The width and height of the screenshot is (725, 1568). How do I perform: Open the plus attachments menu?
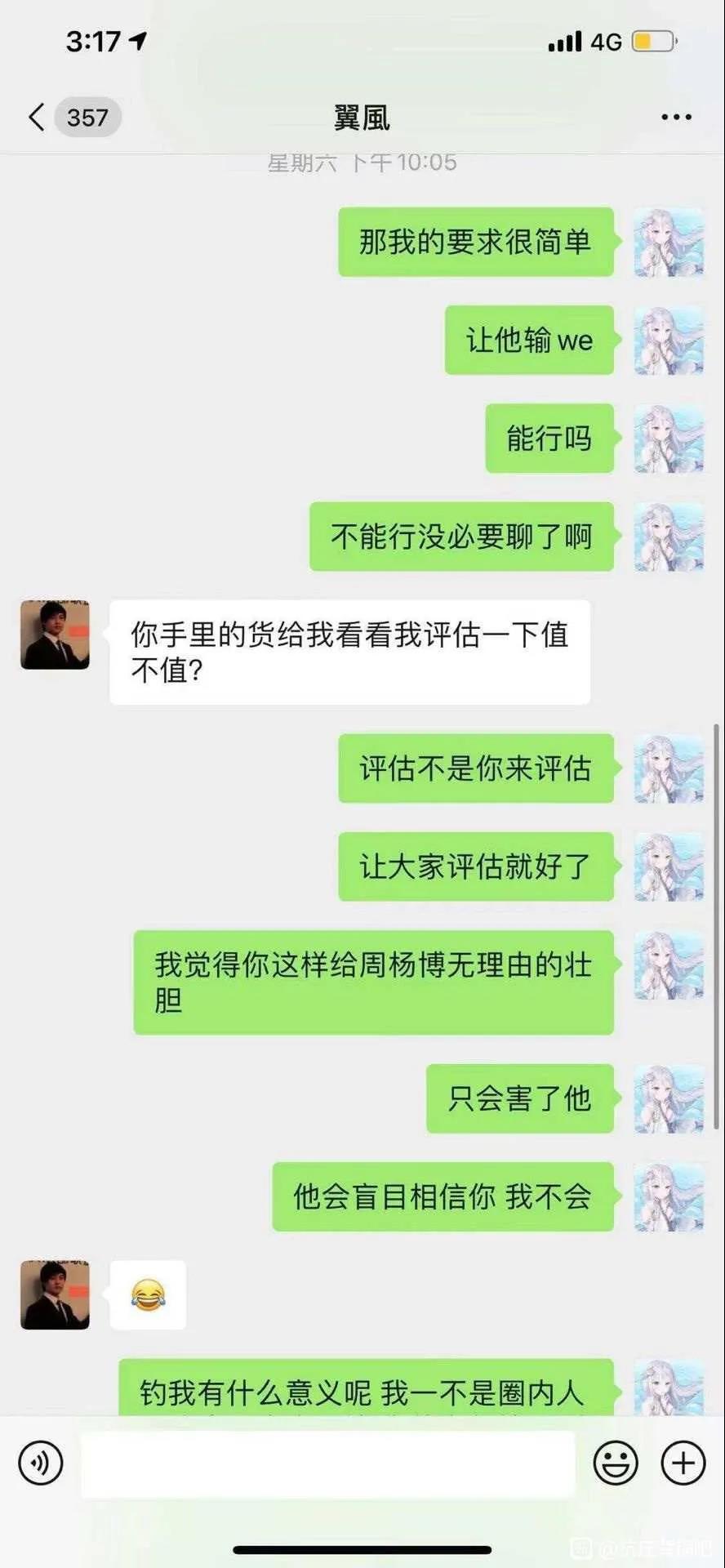click(x=683, y=1462)
